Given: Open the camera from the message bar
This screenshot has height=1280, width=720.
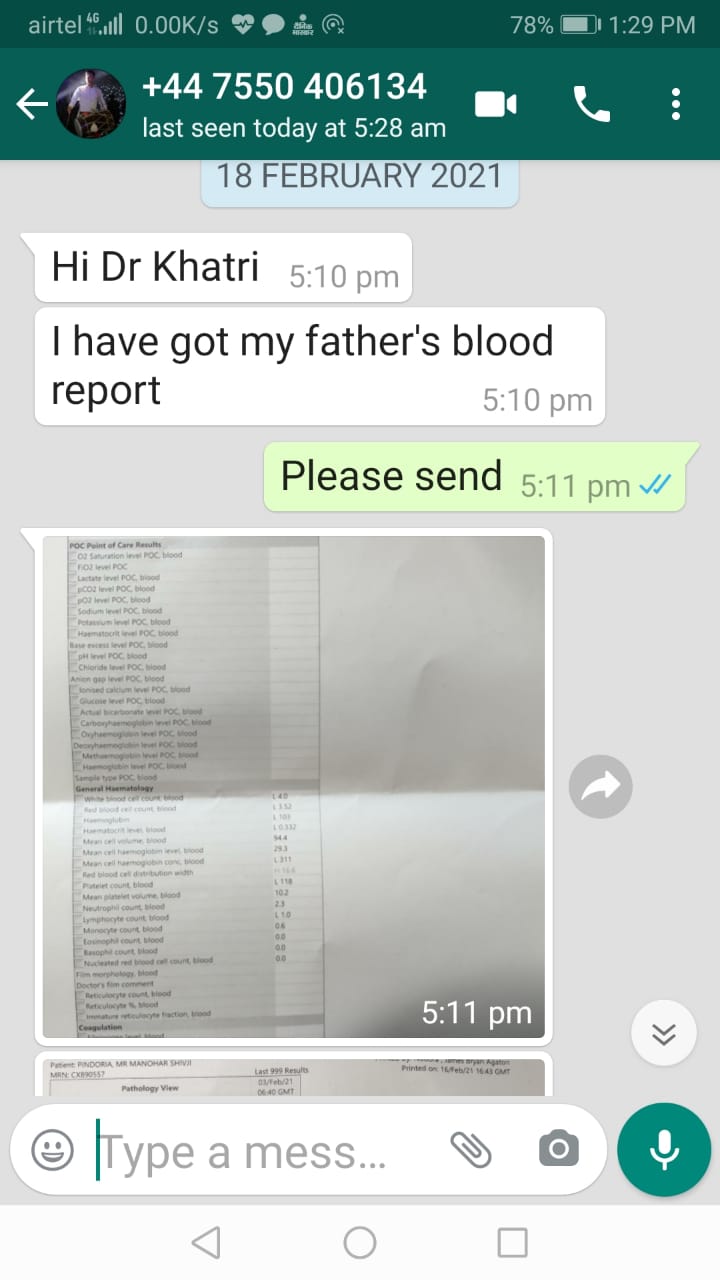Looking at the screenshot, I should pyautogui.click(x=559, y=1150).
